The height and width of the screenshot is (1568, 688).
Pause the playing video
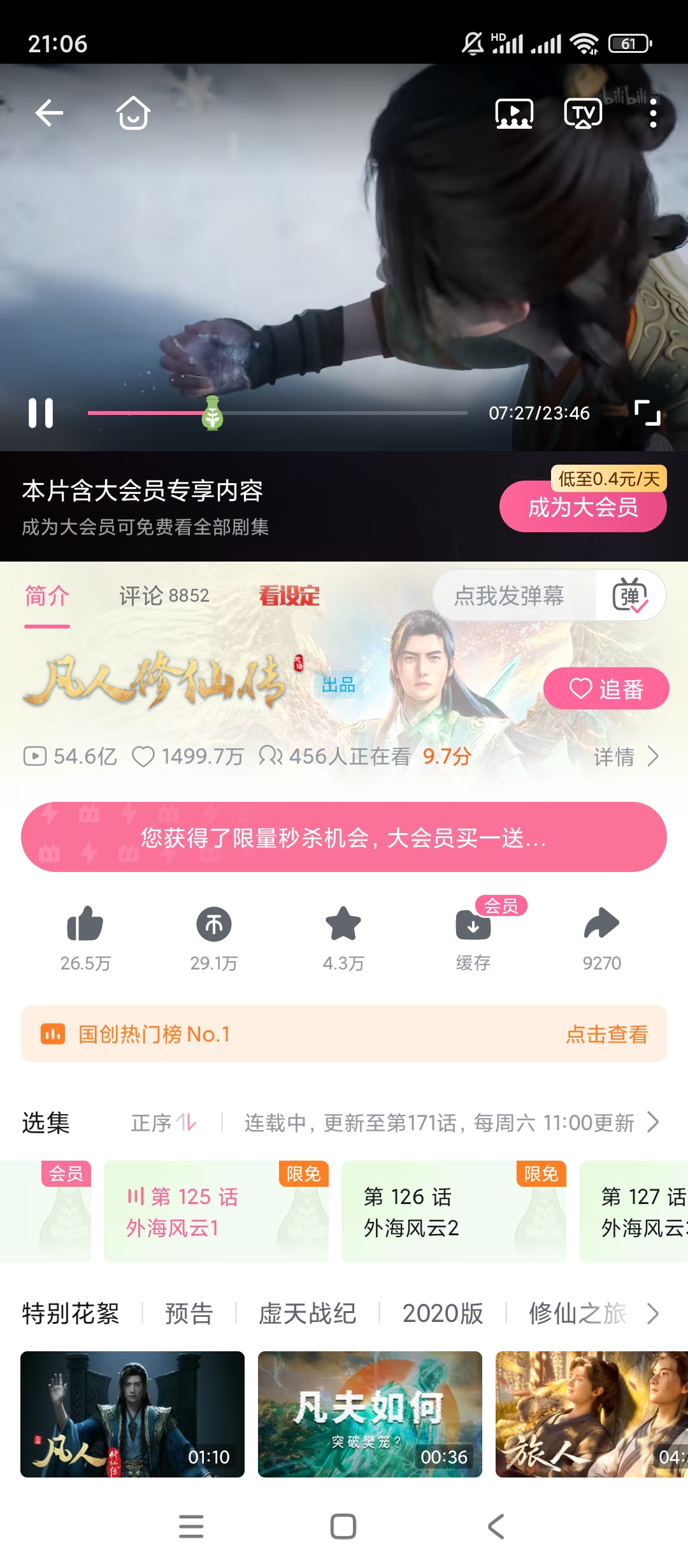coord(41,413)
